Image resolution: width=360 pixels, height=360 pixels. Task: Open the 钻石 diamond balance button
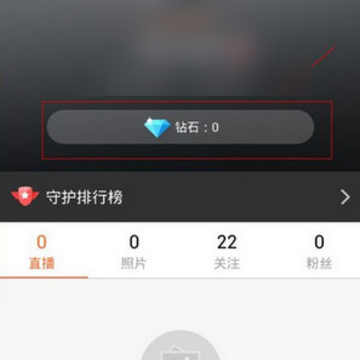pyautogui.click(x=180, y=127)
